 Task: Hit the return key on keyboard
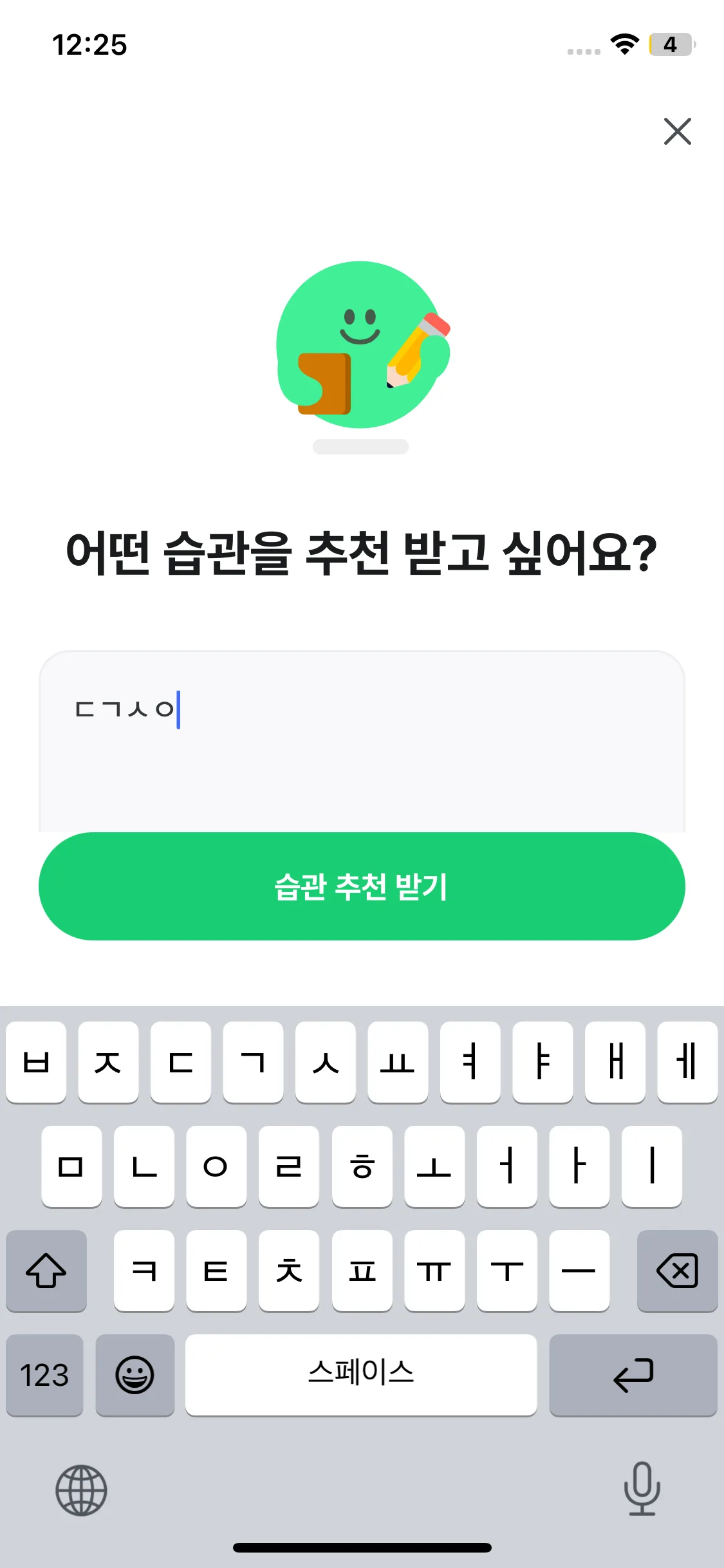tap(633, 1375)
